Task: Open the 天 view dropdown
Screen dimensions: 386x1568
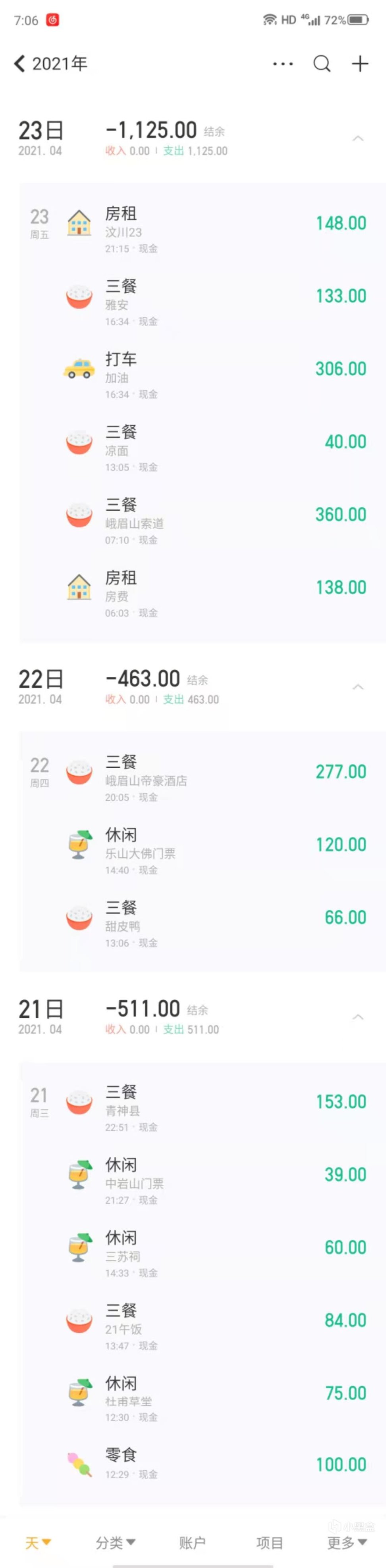Action: (38, 1543)
